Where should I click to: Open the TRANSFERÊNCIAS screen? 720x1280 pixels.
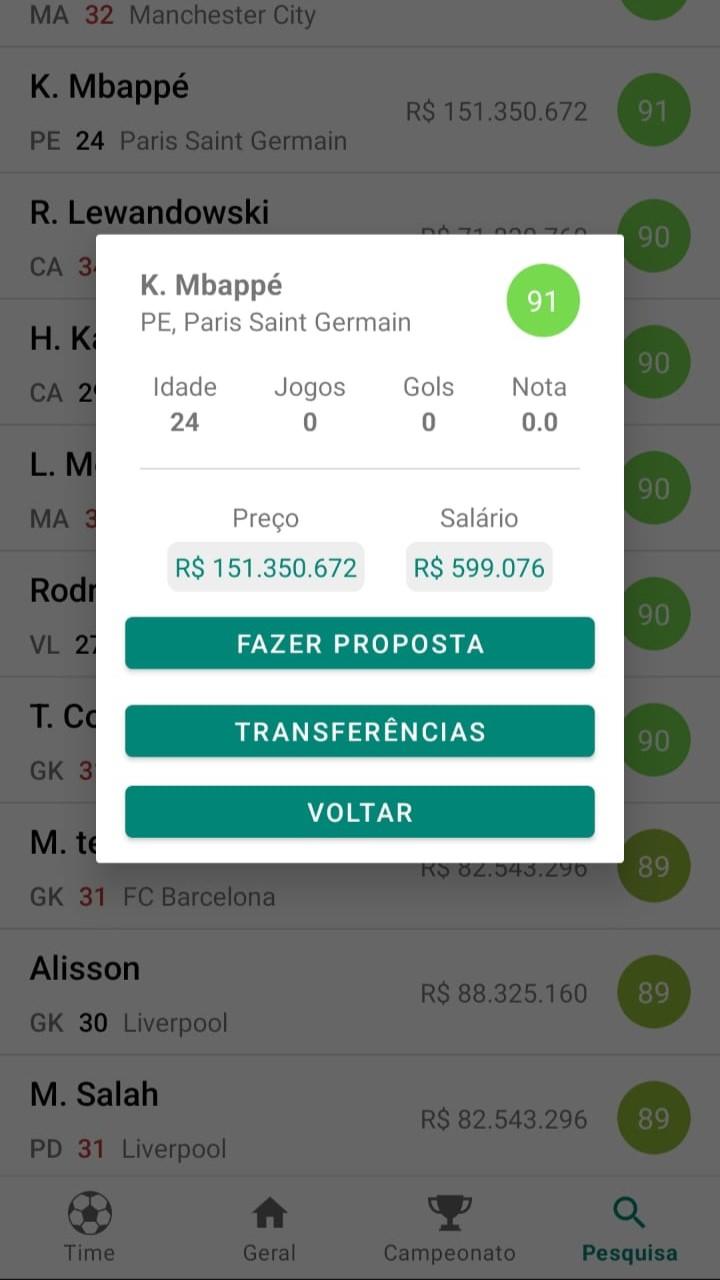click(x=359, y=731)
